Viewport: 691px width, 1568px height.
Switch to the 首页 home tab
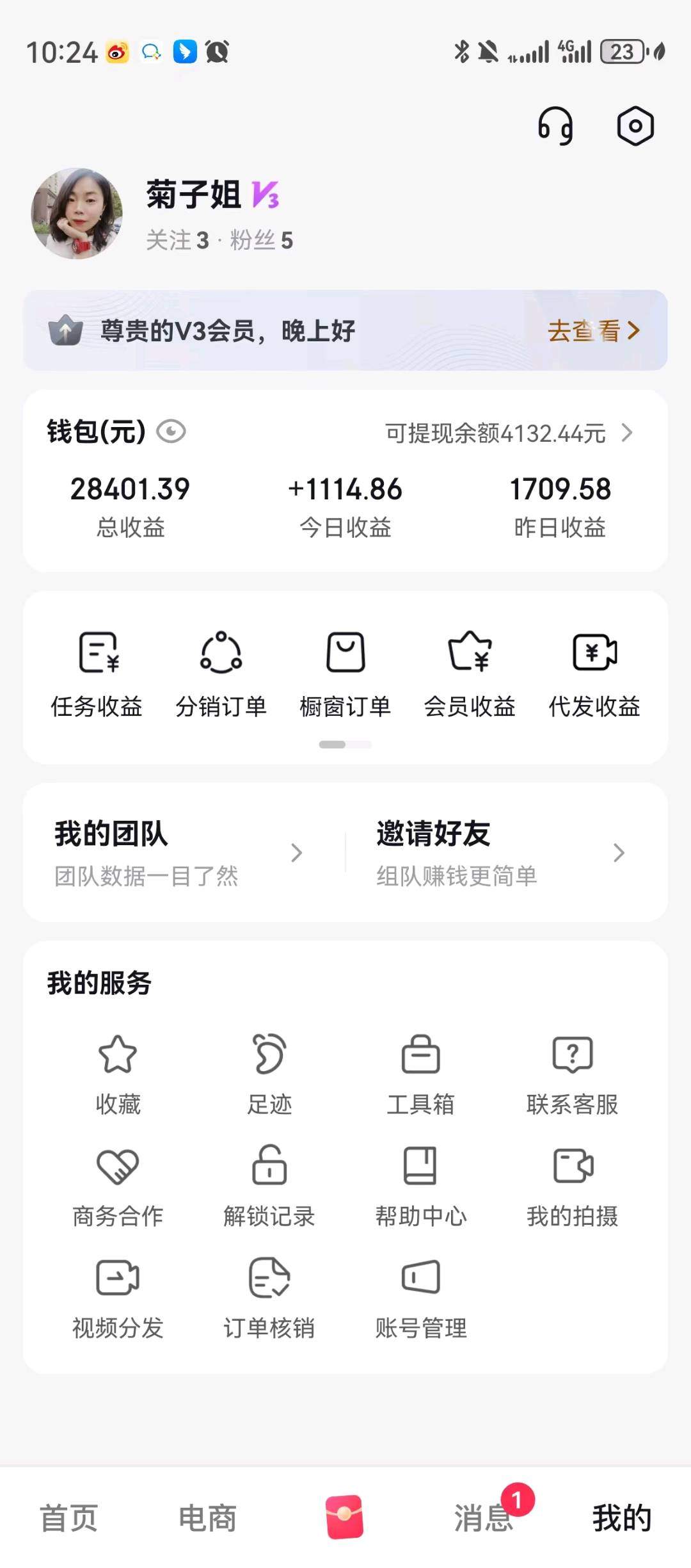tap(69, 1518)
